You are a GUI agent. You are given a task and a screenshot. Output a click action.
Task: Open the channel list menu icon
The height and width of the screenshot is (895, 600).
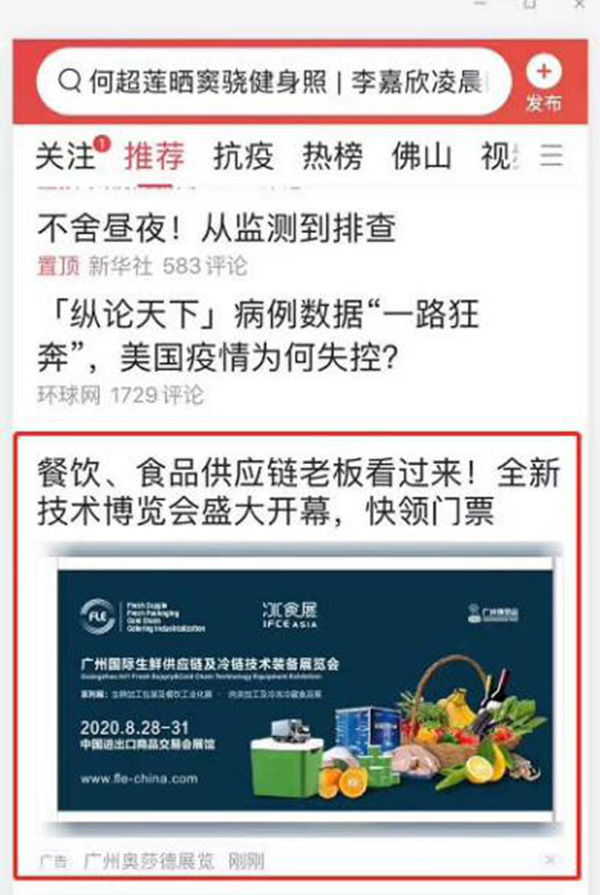pyautogui.click(x=551, y=157)
